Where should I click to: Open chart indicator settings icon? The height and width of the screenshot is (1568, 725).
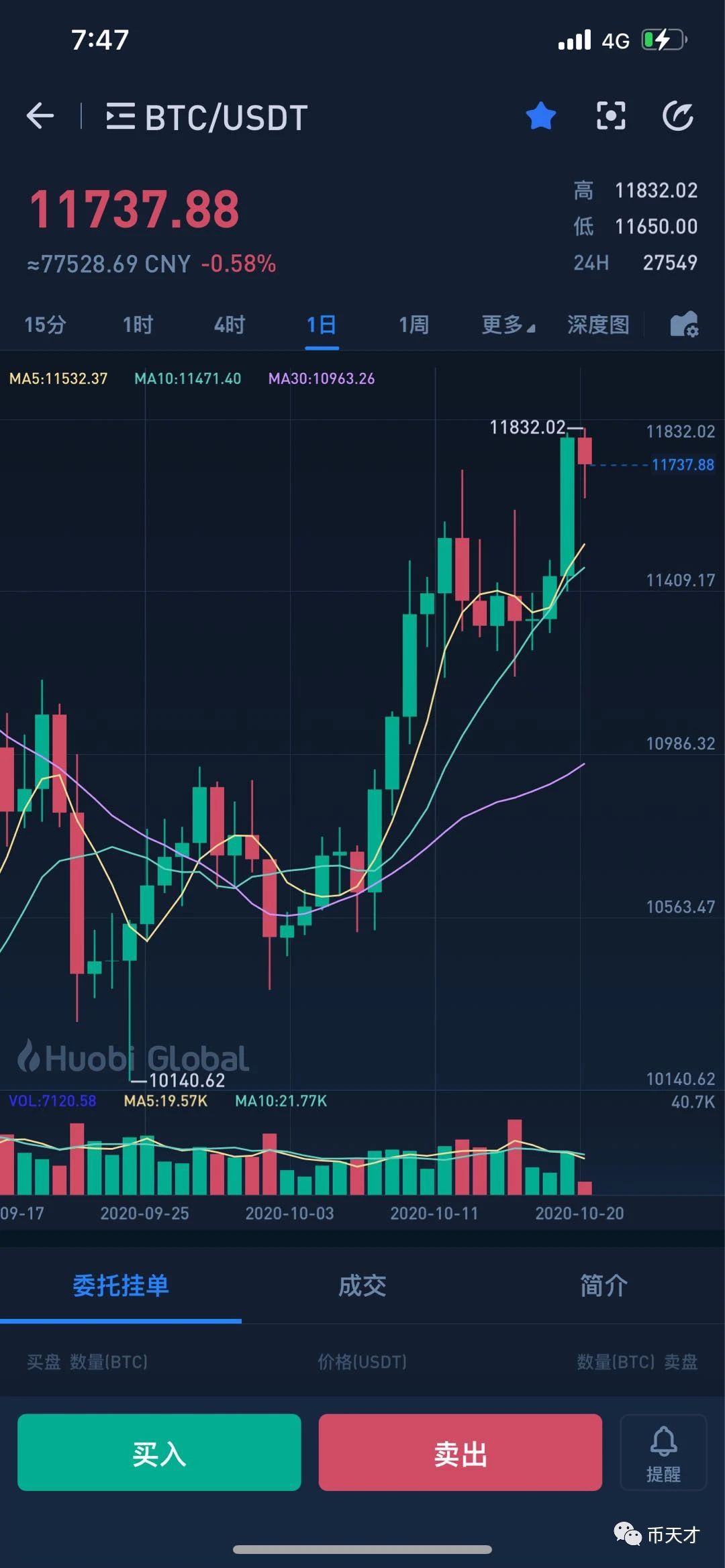click(684, 325)
